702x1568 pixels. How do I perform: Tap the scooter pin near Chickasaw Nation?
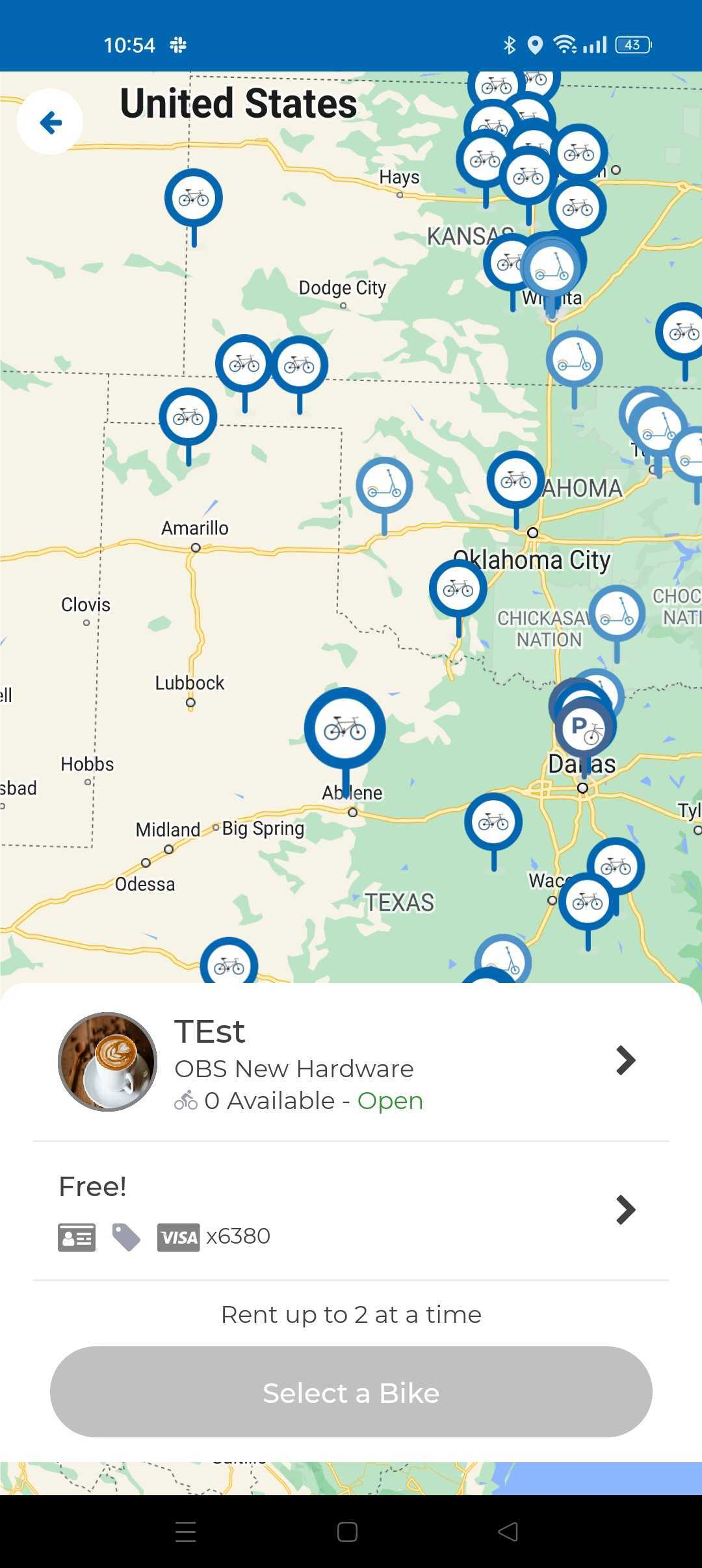(617, 613)
